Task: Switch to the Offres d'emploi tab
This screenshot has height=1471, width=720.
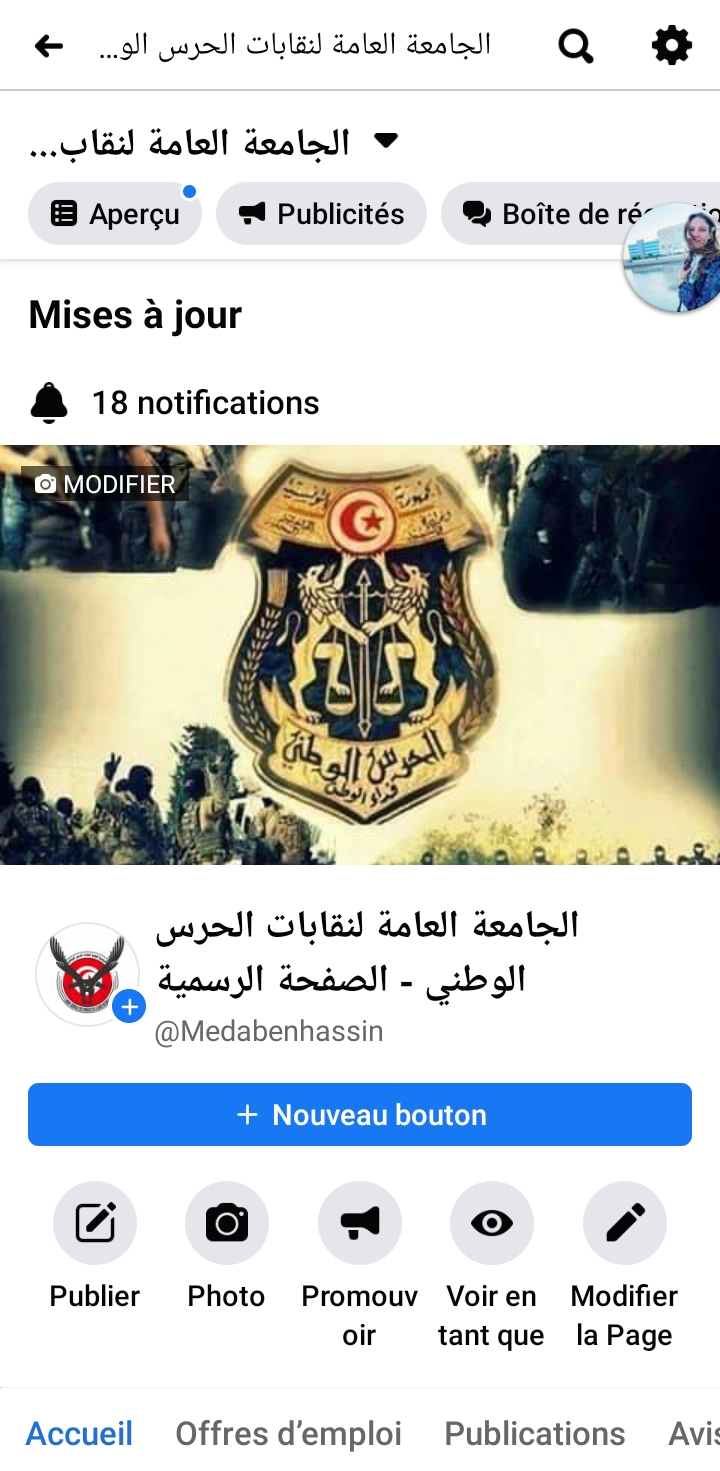Action: (288, 1434)
